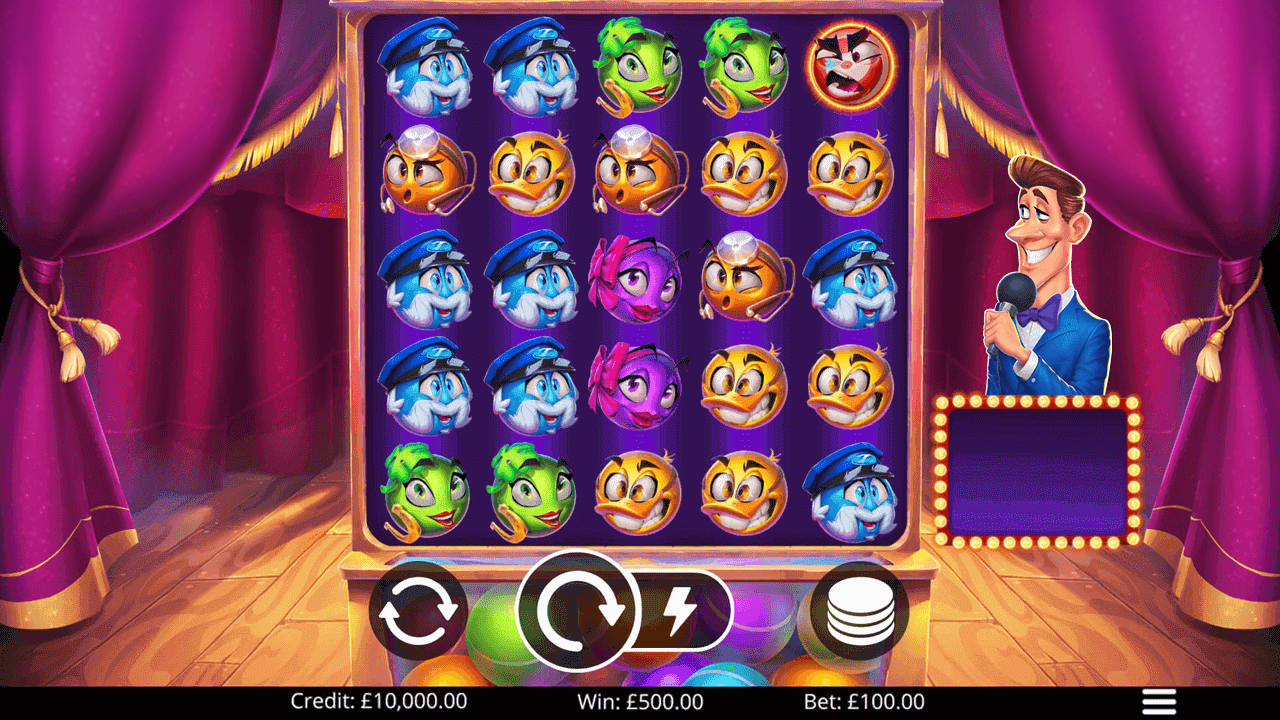
Task: Open the hamburger menu
Action: [1159, 701]
